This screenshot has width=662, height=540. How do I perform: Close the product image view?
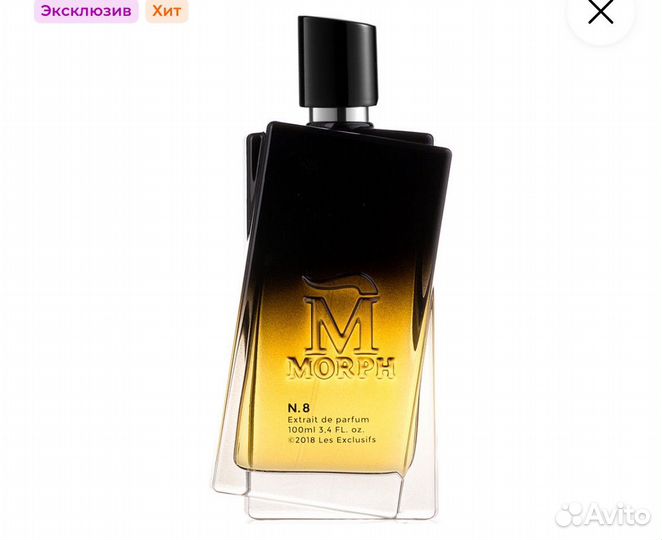[x=600, y=11]
